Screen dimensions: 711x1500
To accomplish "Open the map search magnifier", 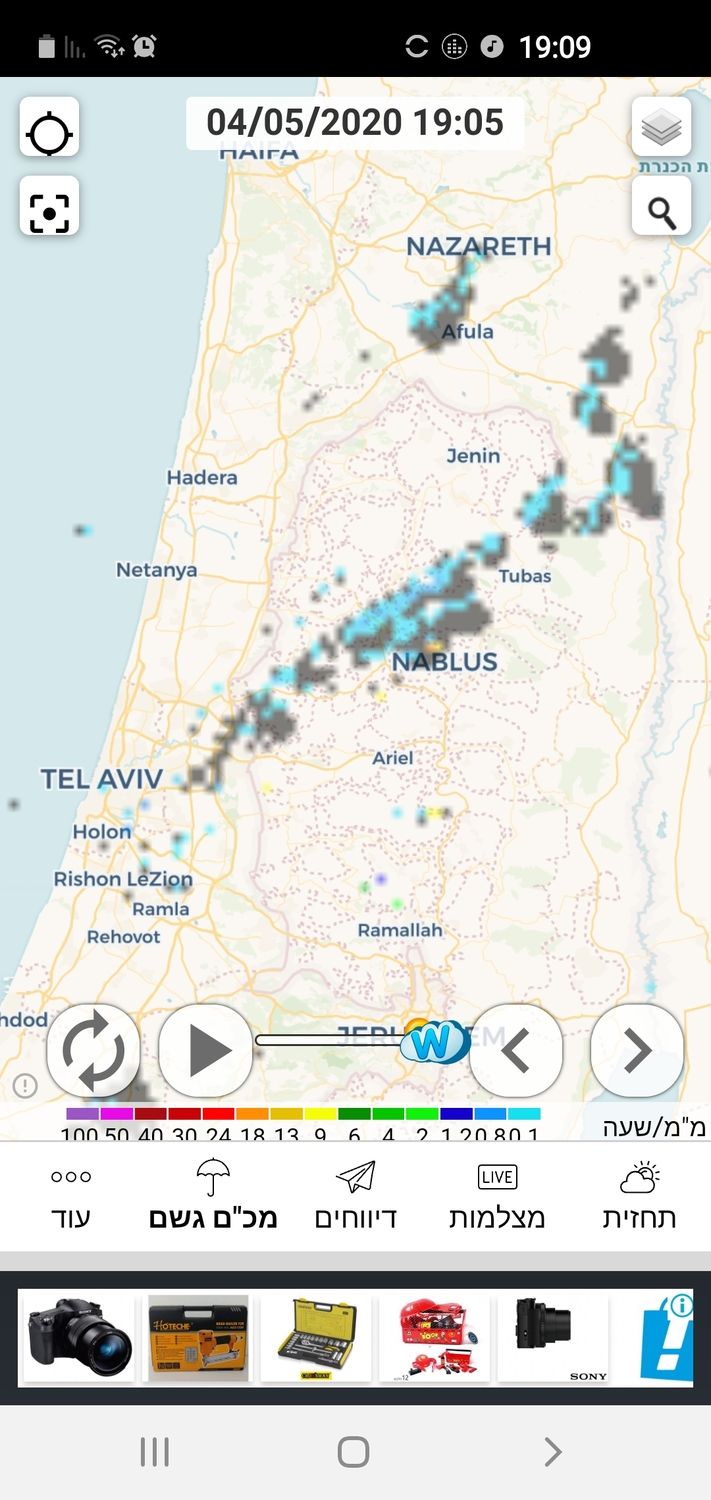I will [661, 207].
